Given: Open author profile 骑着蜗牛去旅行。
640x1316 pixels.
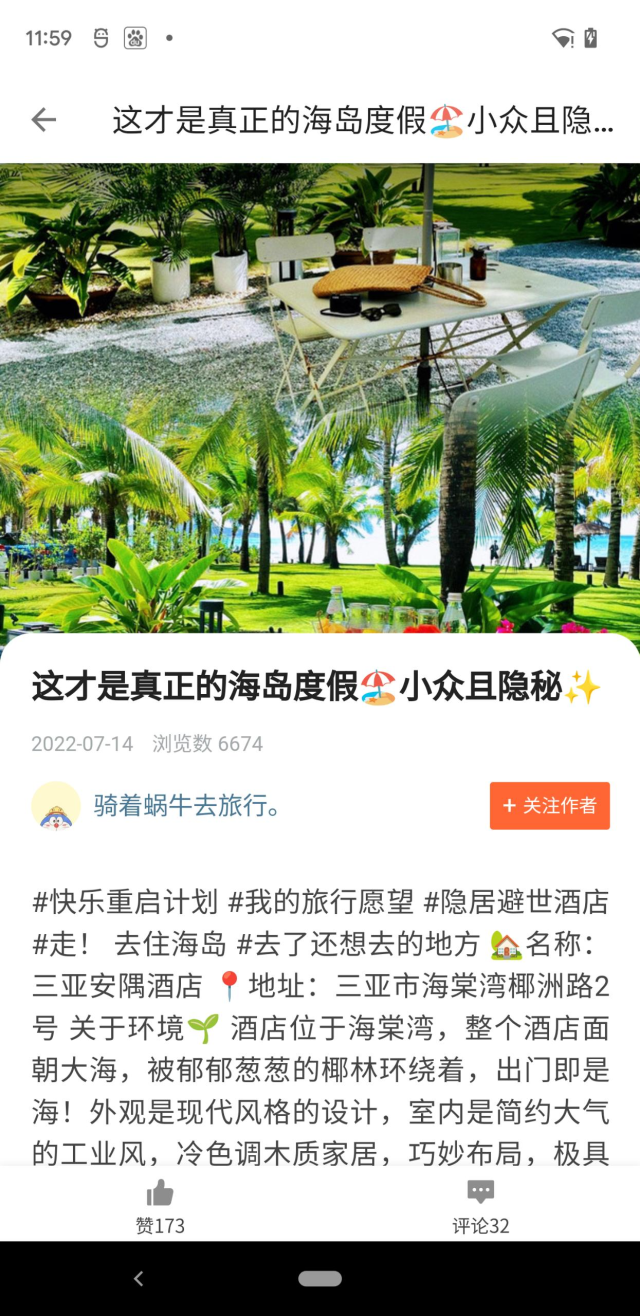Looking at the screenshot, I should pos(187,805).
